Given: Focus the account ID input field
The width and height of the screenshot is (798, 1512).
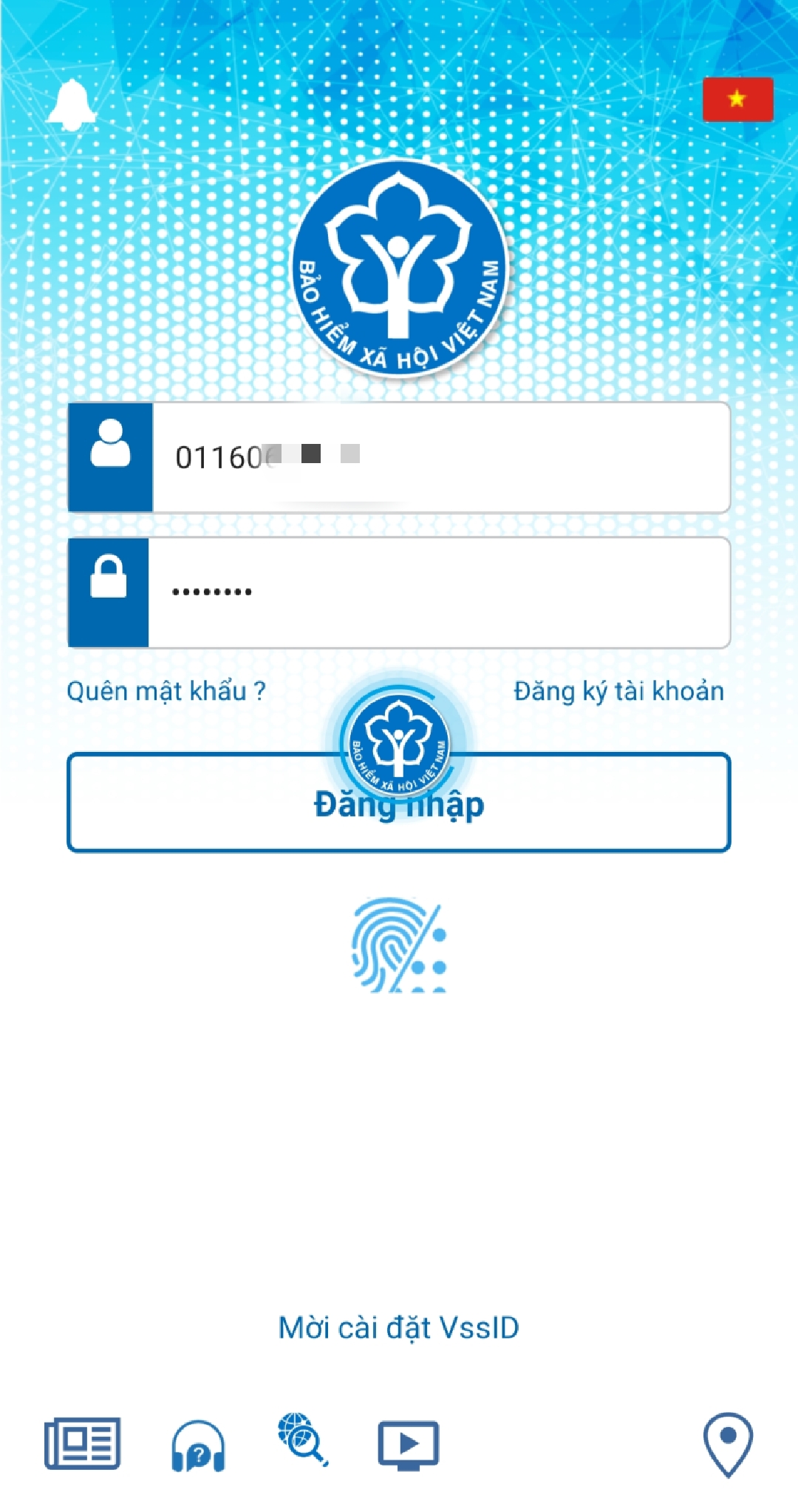Looking at the screenshot, I should [440, 458].
